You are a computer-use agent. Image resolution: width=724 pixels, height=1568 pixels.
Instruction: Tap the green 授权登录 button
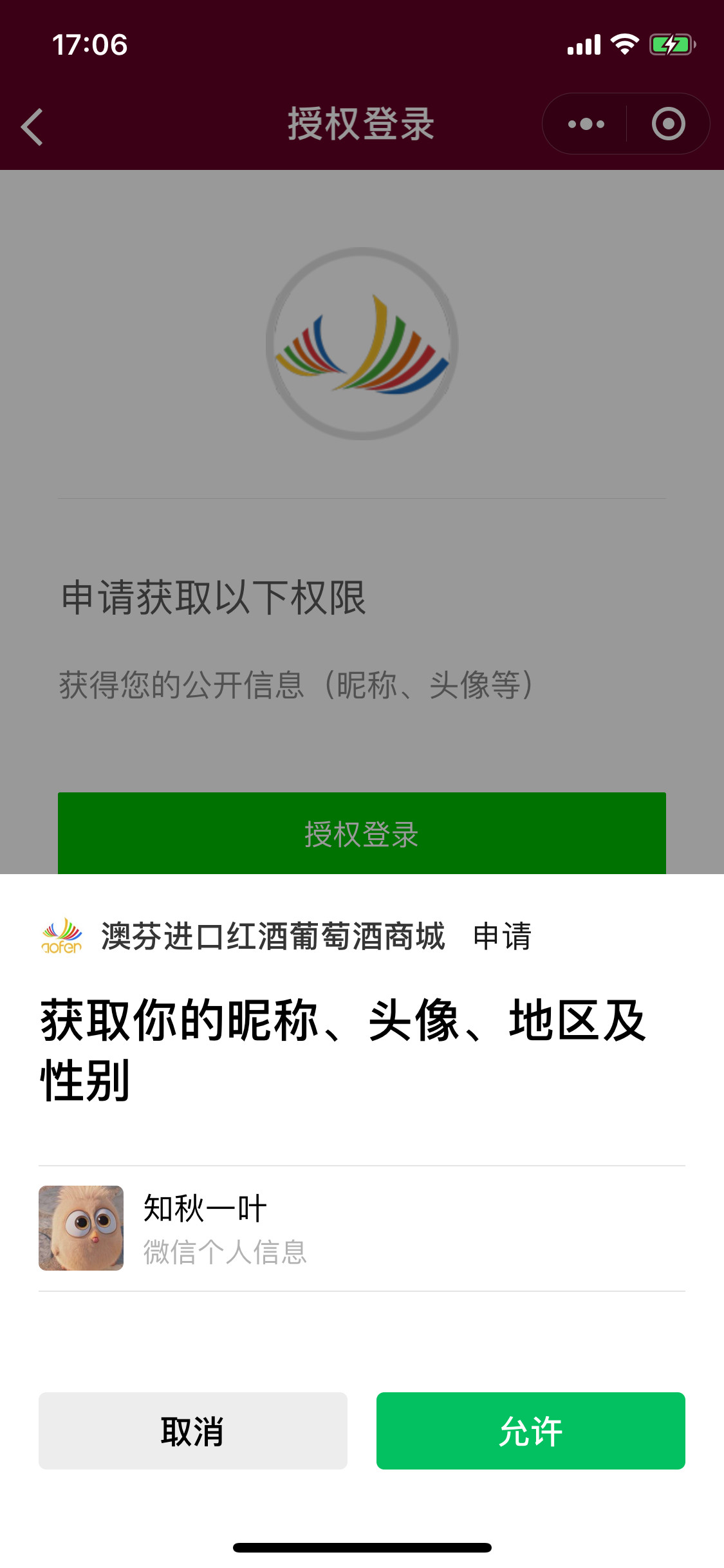pos(362,834)
